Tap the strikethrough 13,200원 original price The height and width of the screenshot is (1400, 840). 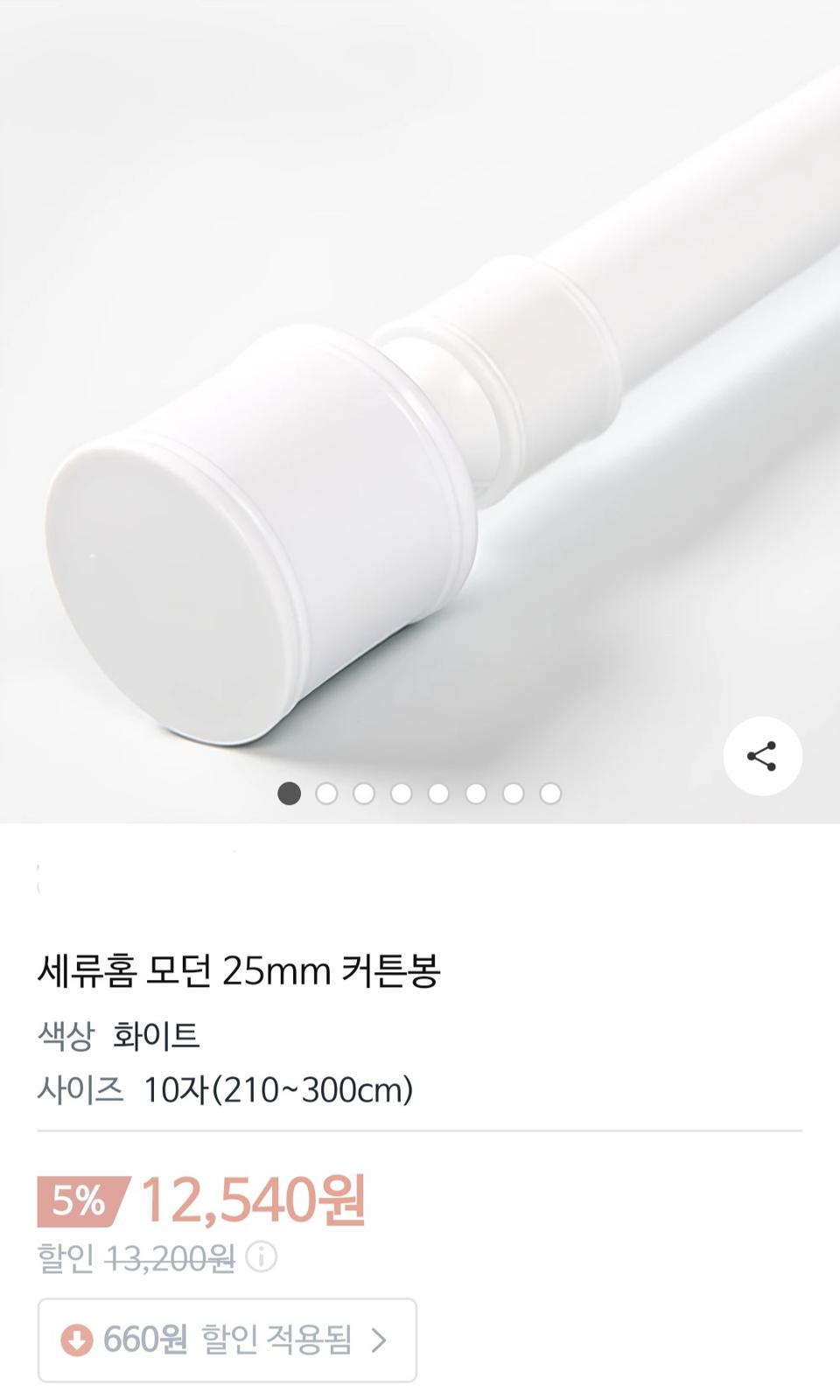pos(169,1261)
